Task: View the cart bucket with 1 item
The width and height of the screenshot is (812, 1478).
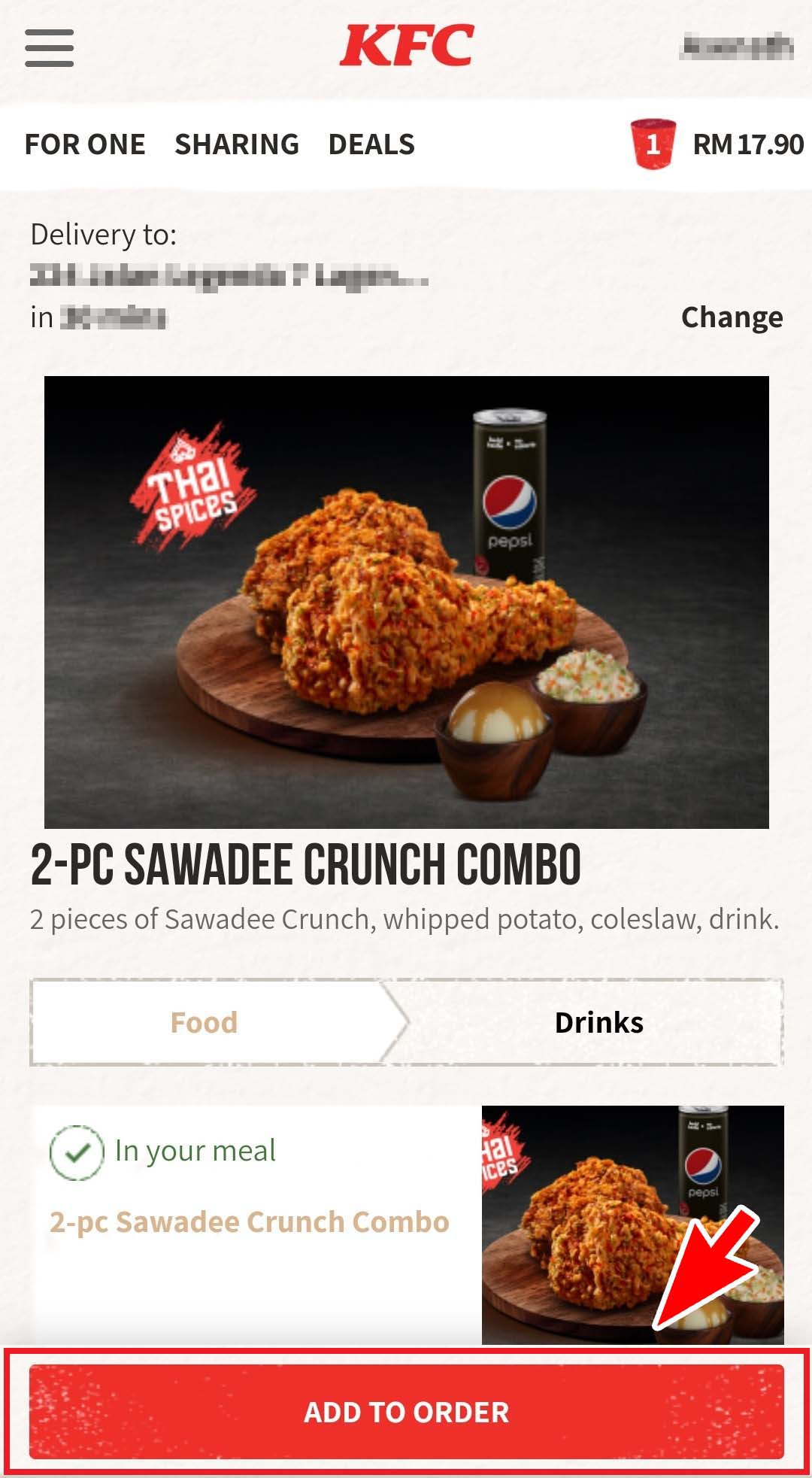Action: [x=653, y=143]
